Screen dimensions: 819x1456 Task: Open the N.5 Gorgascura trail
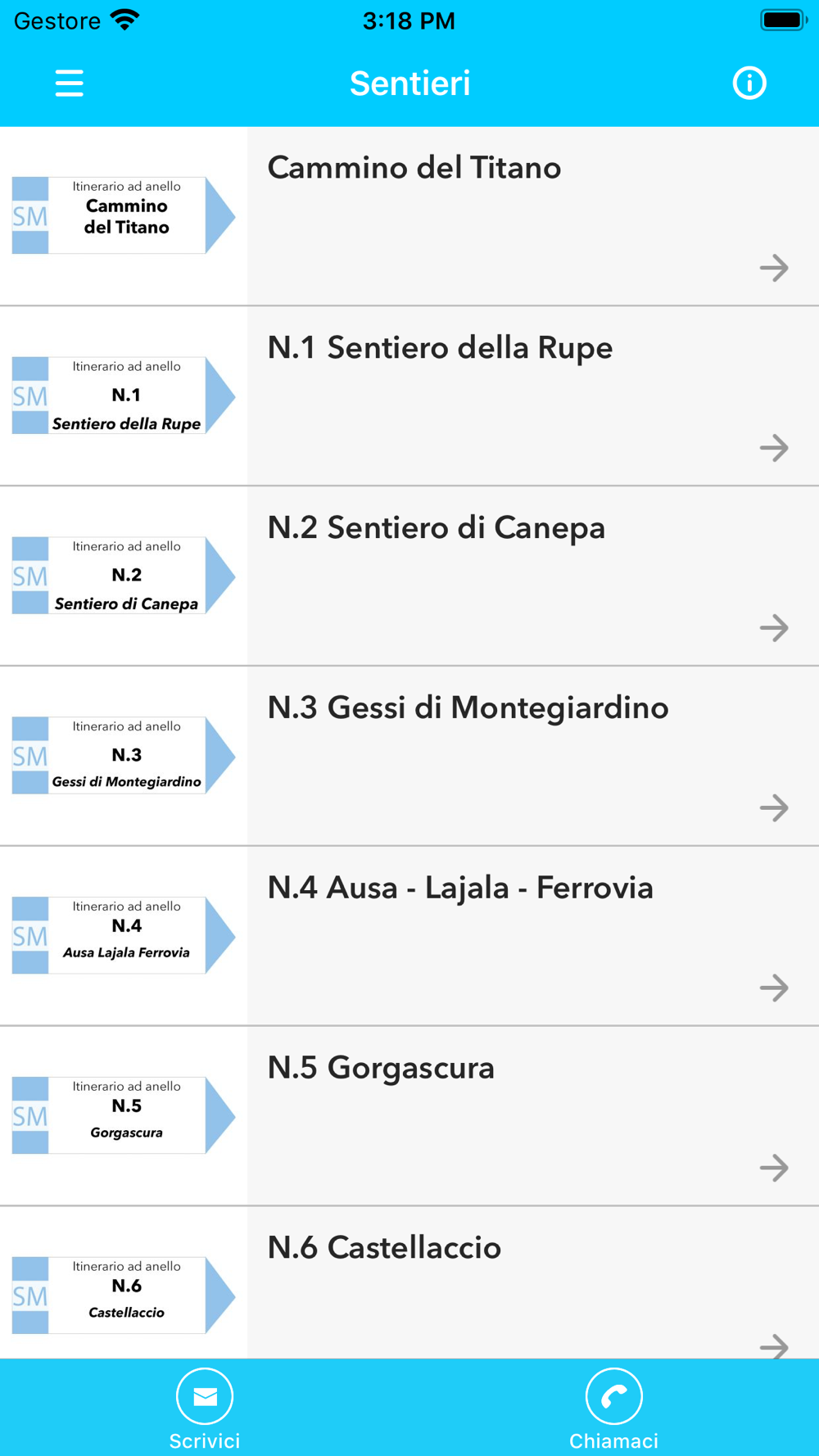point(409,1117)
